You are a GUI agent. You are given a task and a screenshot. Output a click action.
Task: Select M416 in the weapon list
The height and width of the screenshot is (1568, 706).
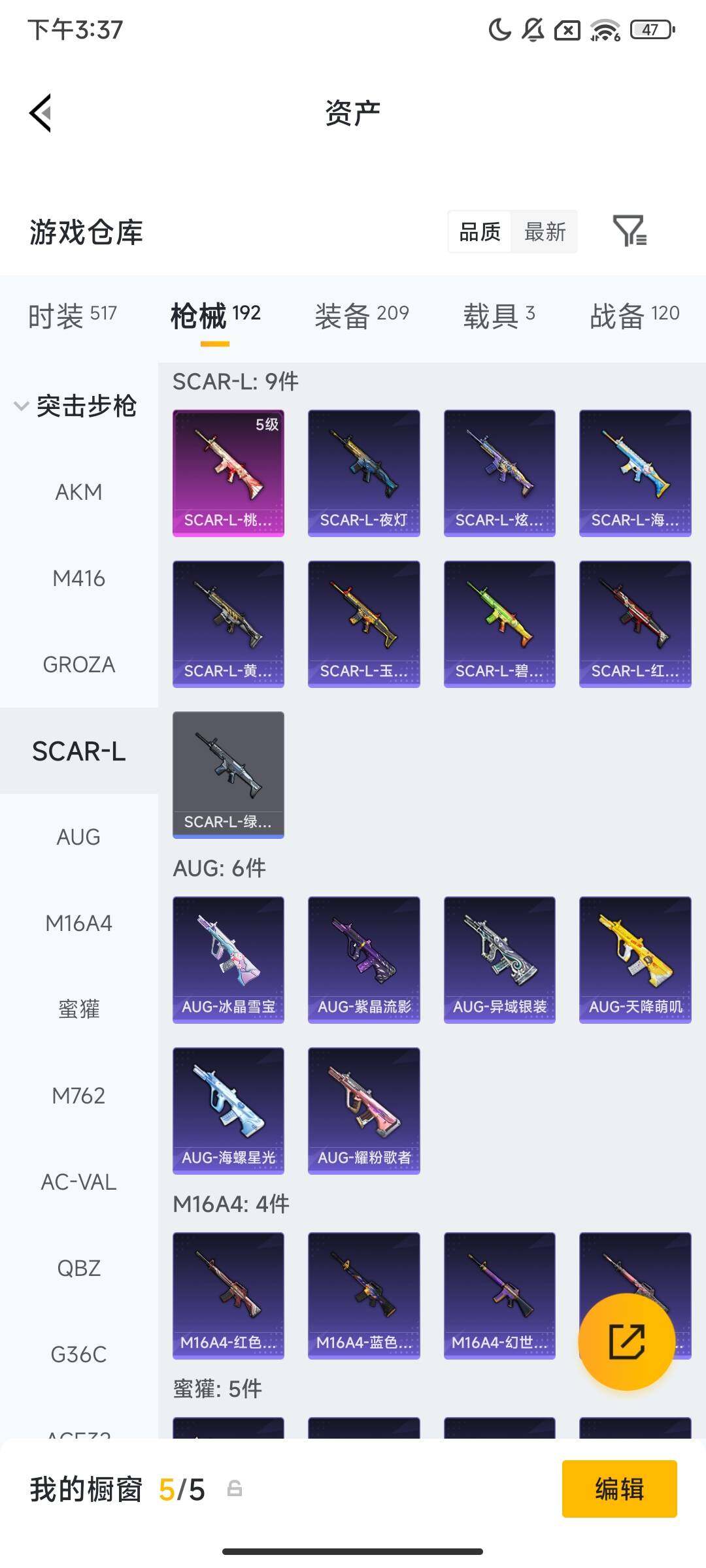(x=78, y=578)
